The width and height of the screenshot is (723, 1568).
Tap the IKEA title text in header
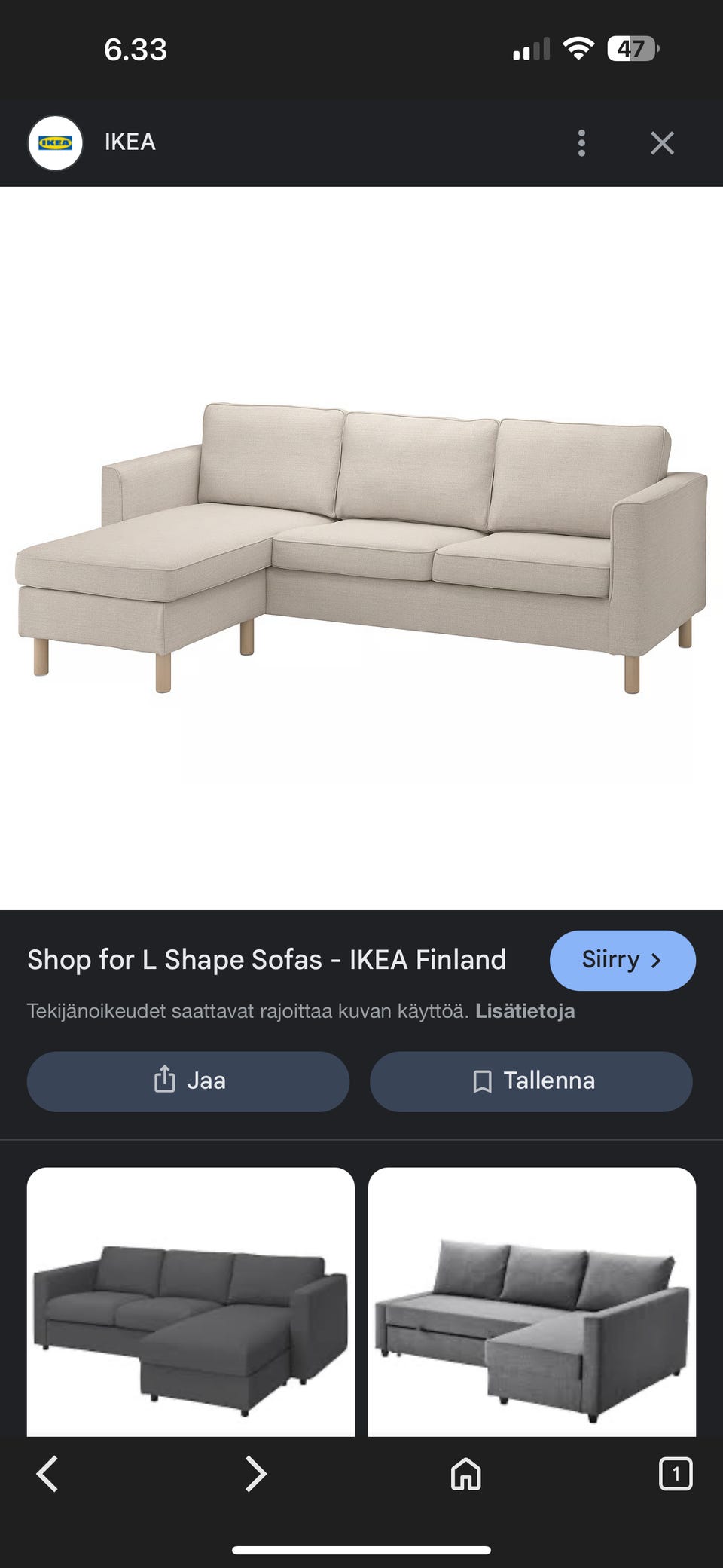point(129,142)
